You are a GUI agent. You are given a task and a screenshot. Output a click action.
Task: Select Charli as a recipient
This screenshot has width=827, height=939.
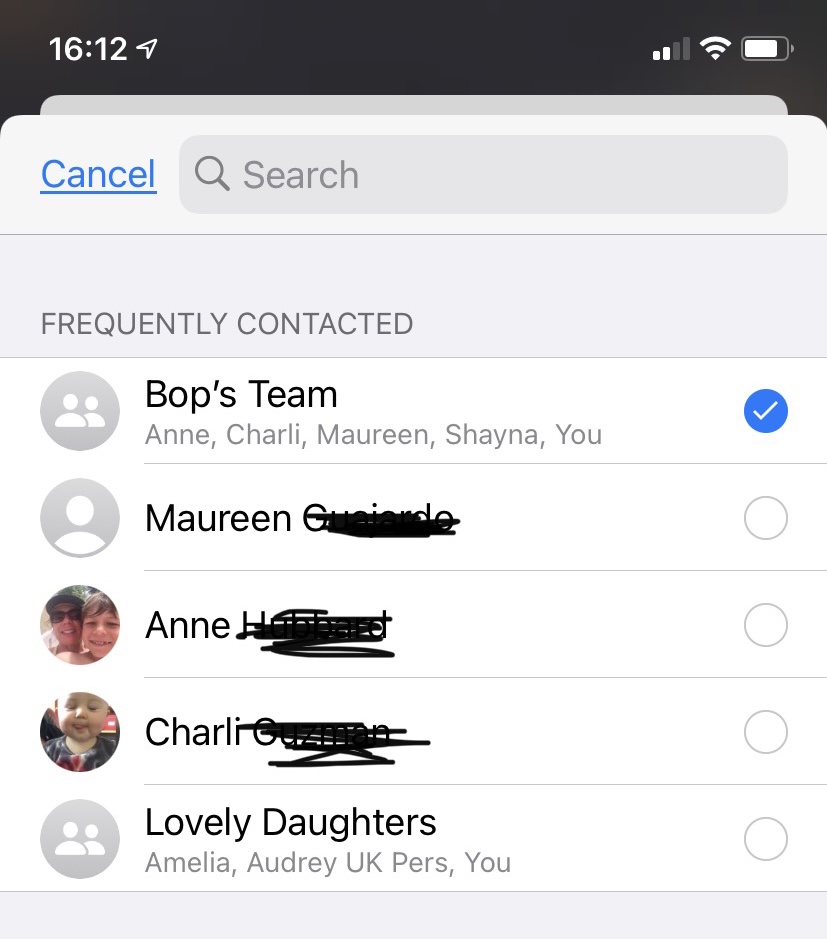766,732
